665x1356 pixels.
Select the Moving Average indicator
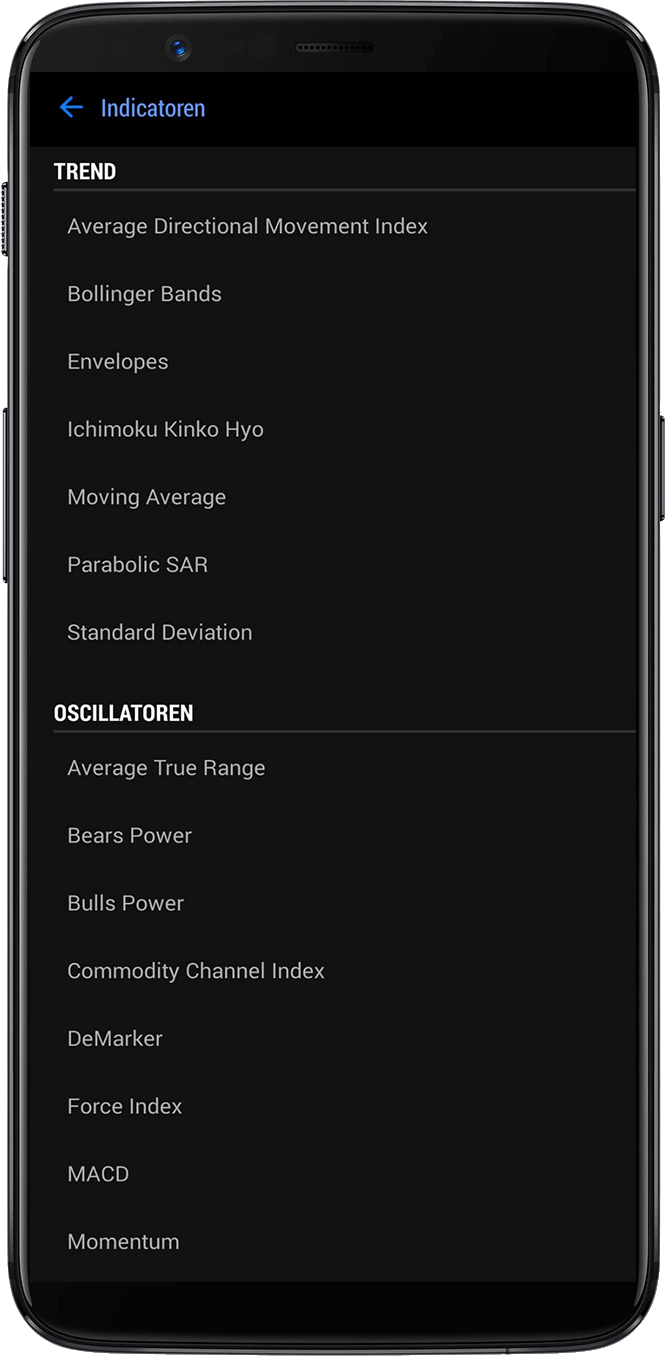[146, 497]
